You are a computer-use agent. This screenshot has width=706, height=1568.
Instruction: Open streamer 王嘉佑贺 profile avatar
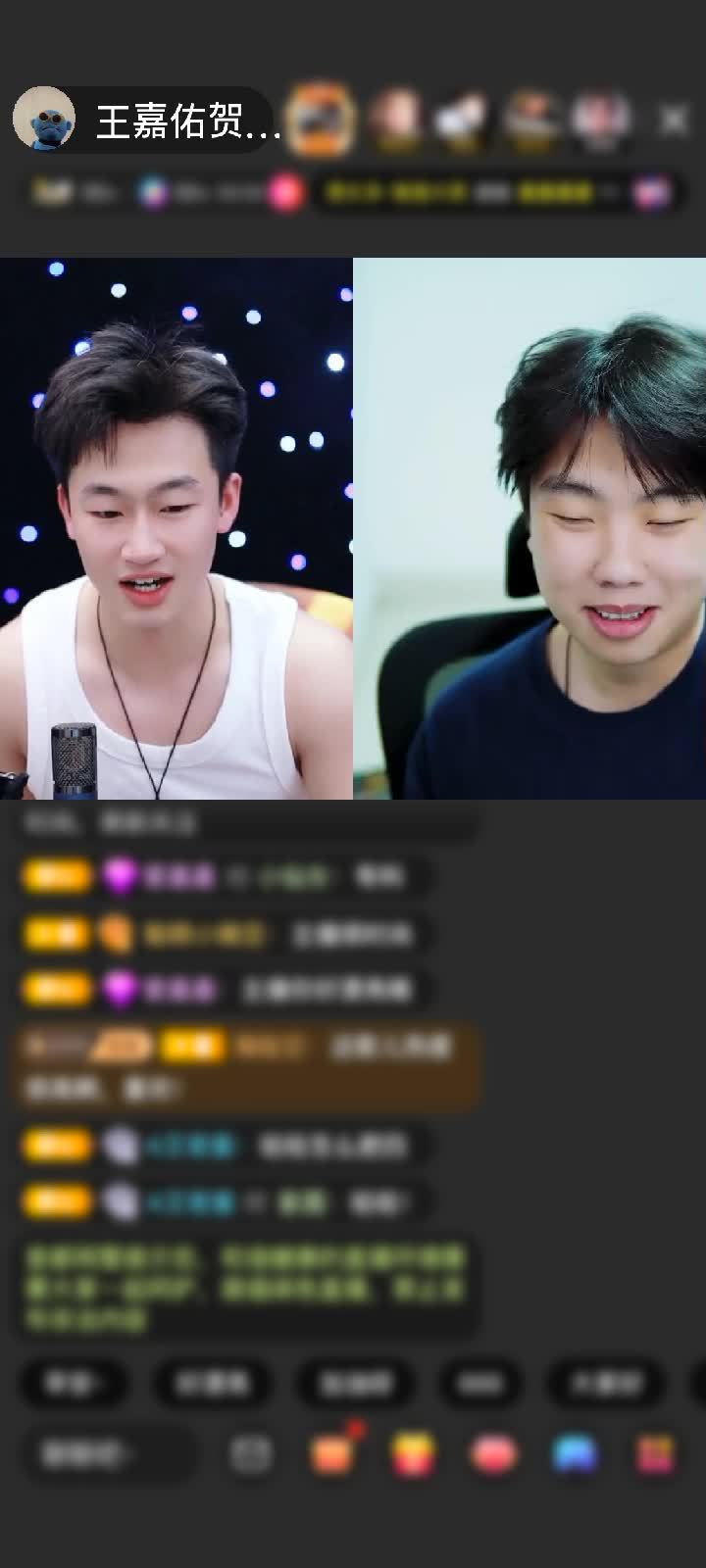[44, 120]
